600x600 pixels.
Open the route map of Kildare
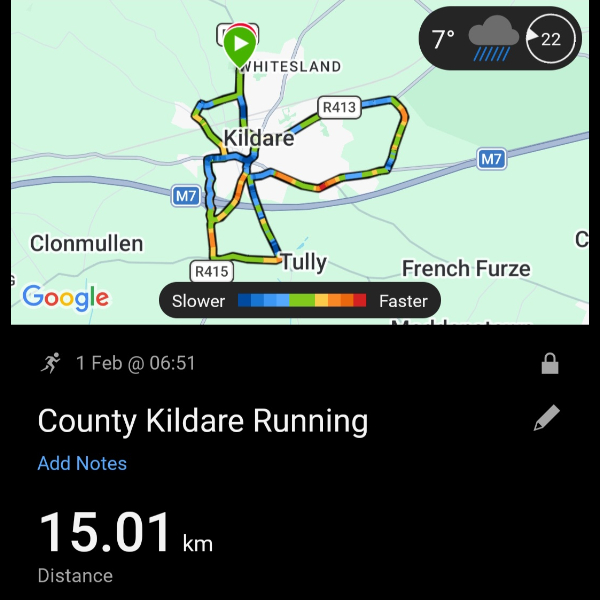(300, 180)
